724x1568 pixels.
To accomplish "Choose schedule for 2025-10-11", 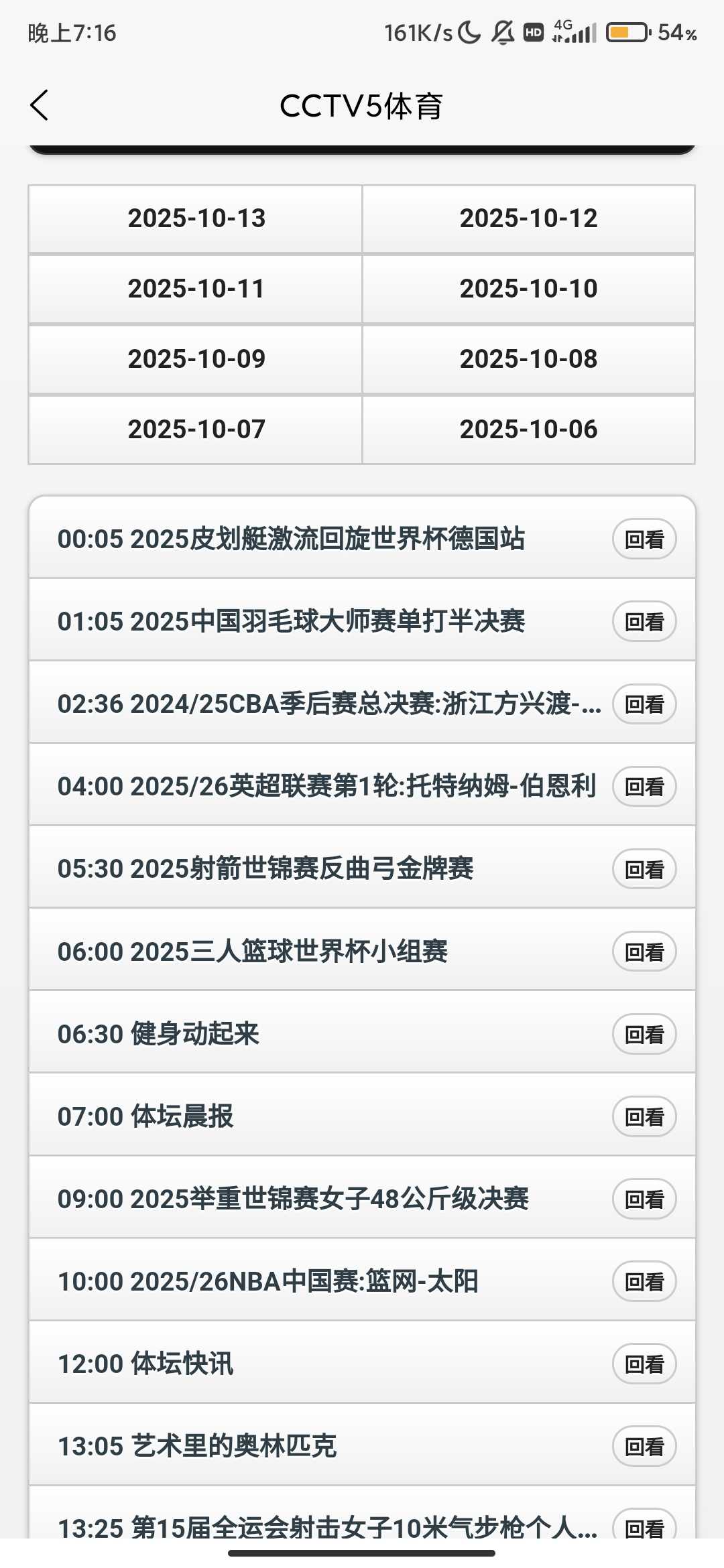I will pos(196,289).
